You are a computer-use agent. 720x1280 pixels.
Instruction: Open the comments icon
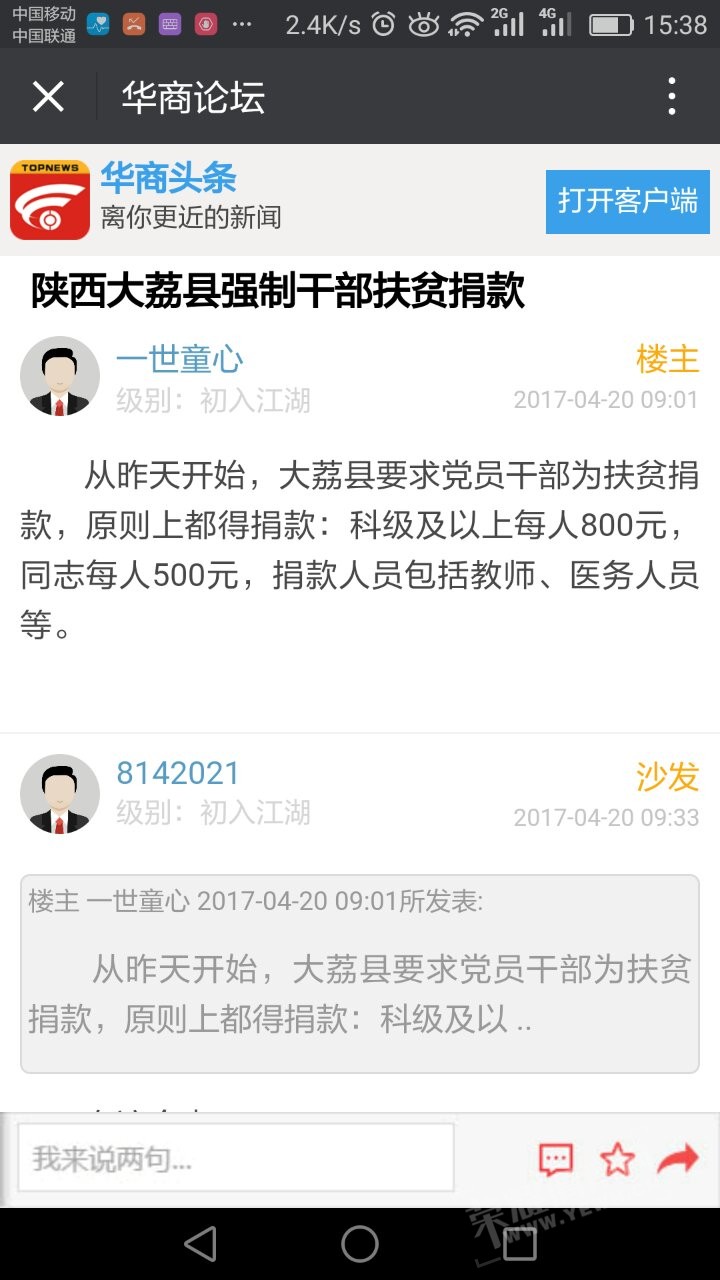coord(556,1159)
